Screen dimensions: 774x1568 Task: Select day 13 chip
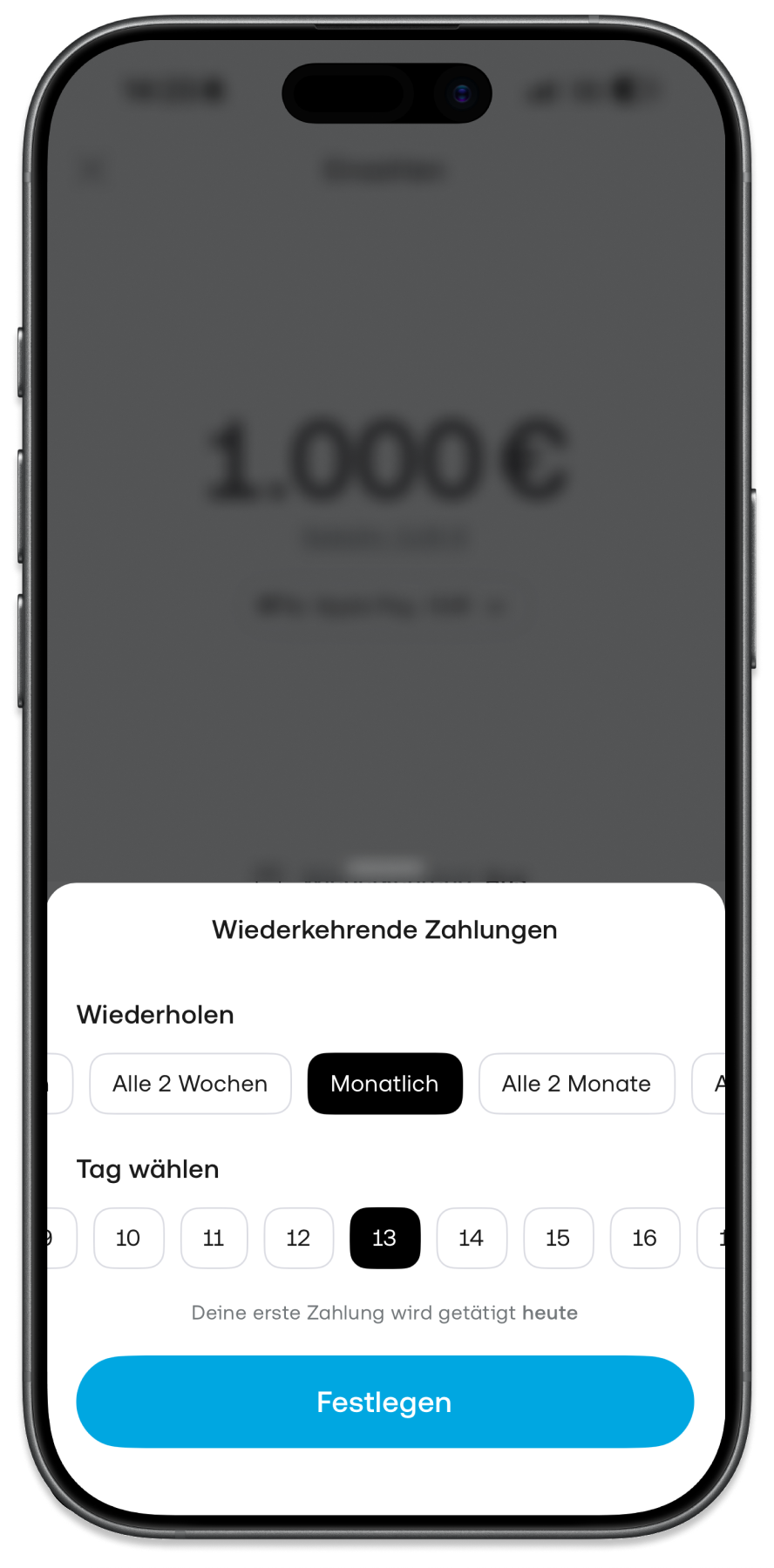[384, 1238]
